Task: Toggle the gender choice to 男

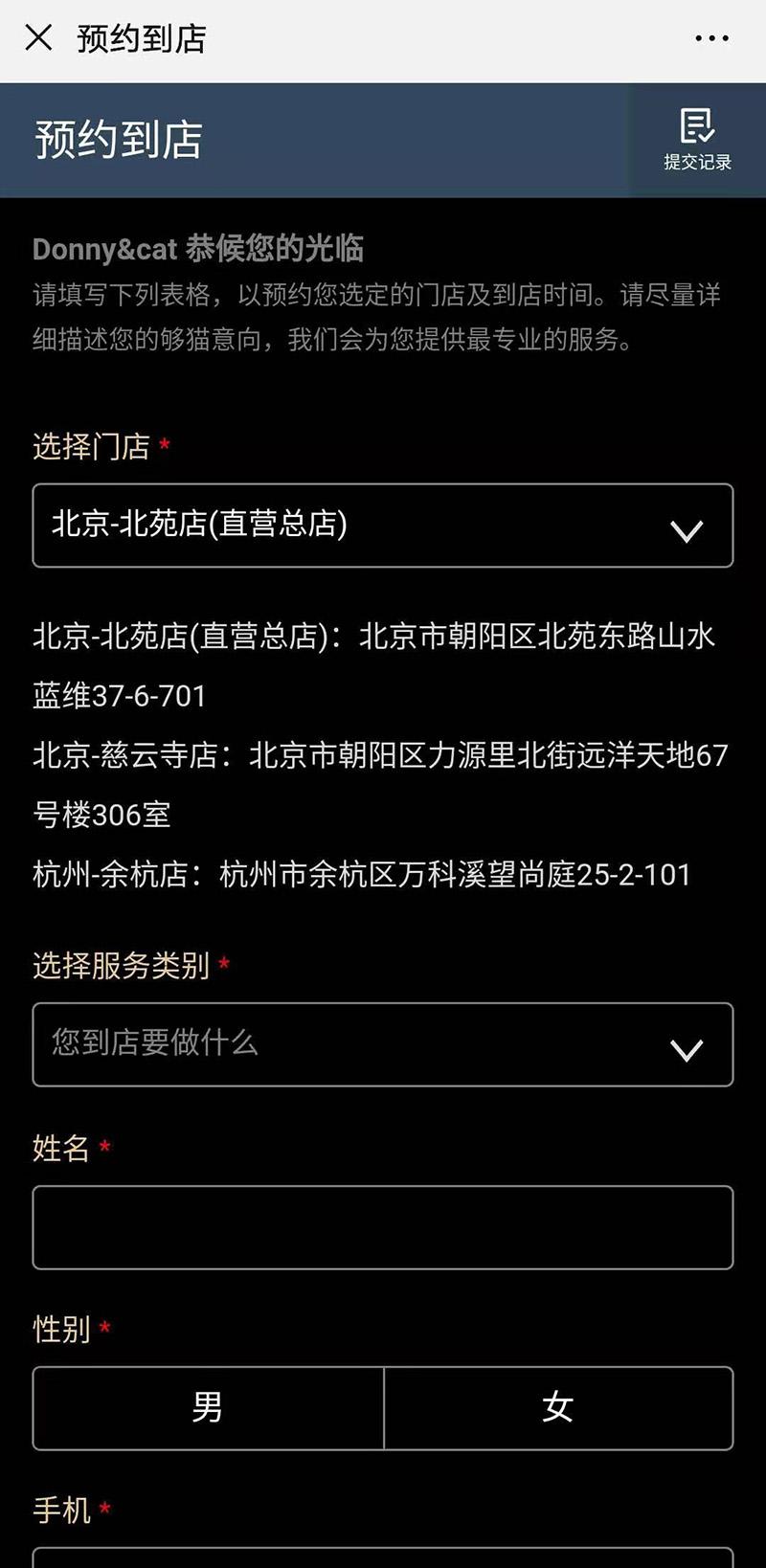Action: click(x=207, y=1407)
